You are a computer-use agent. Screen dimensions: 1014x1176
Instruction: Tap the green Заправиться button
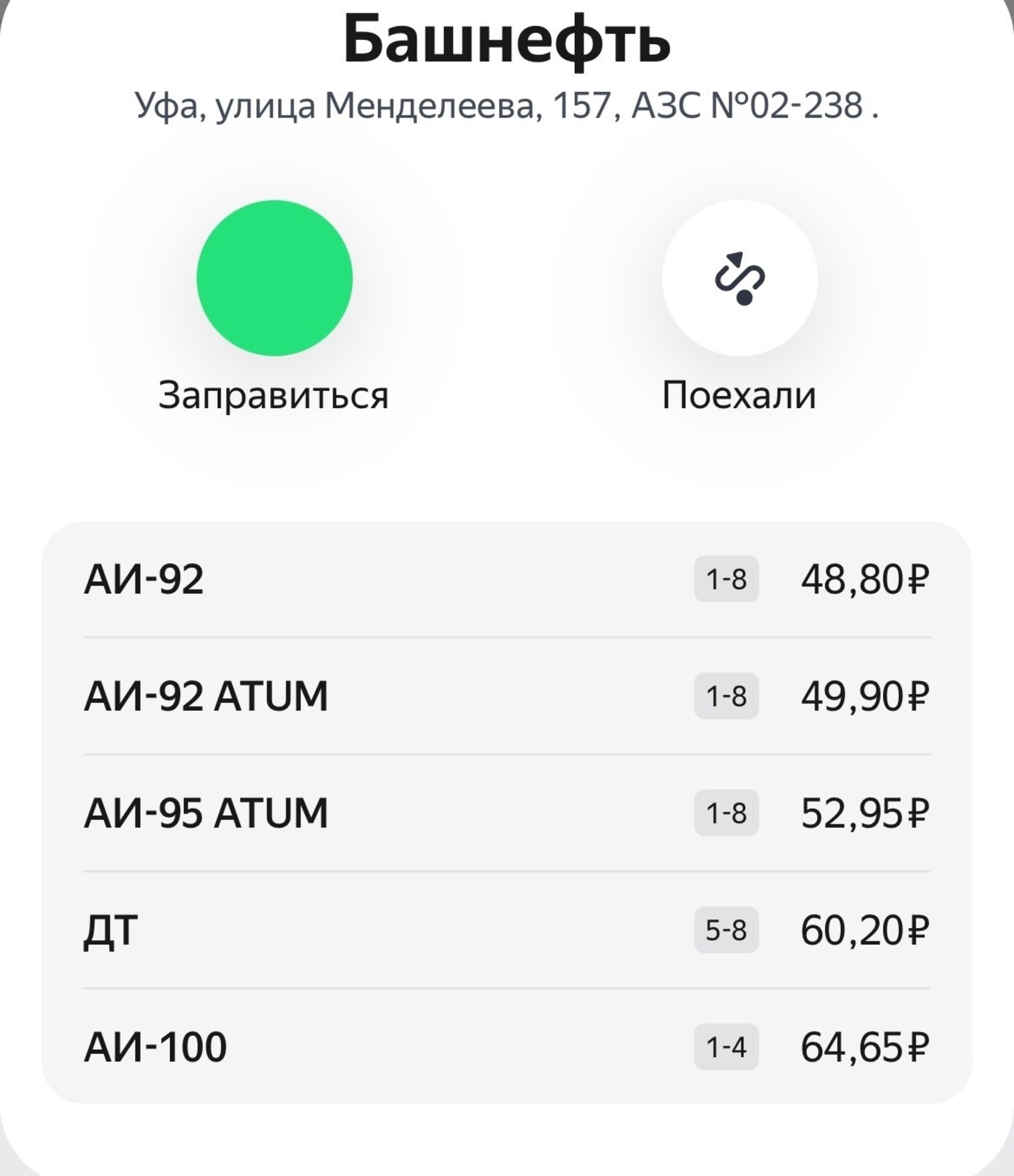274,278
